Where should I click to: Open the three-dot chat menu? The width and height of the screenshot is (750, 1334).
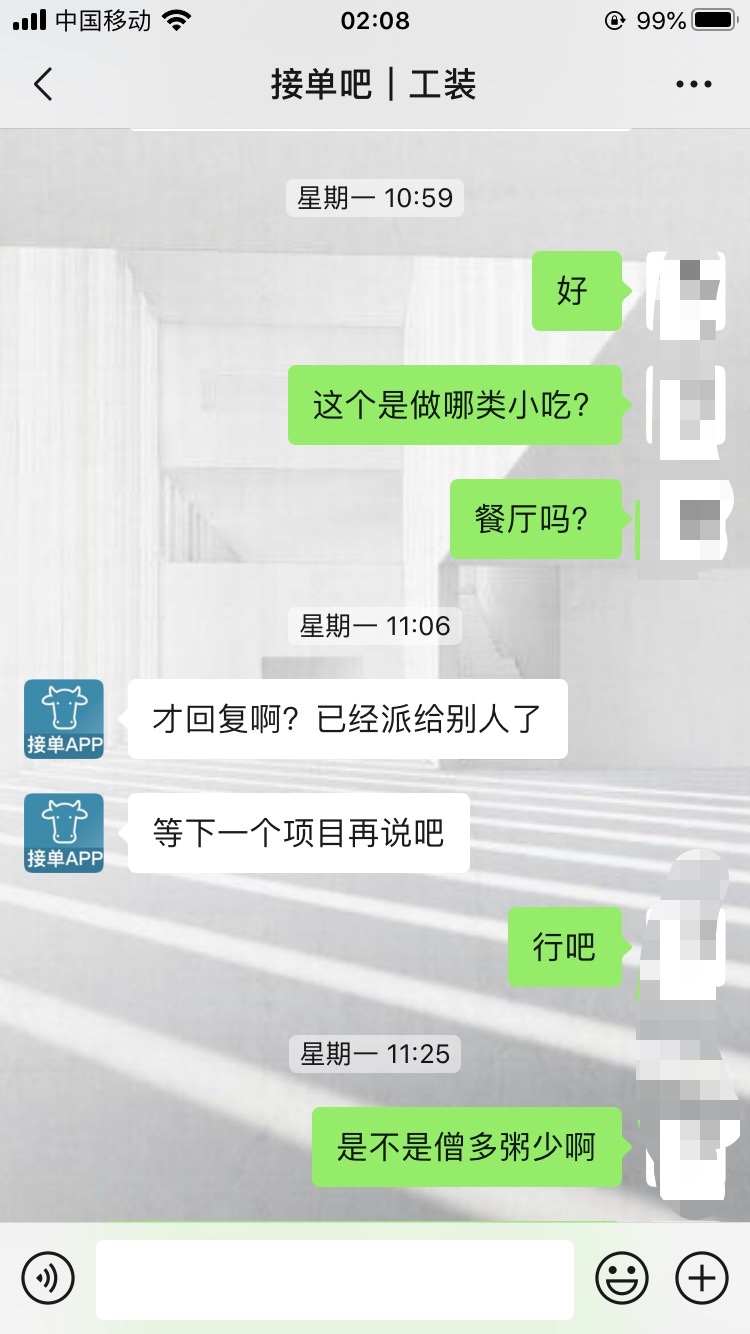[x=694, y=85]
